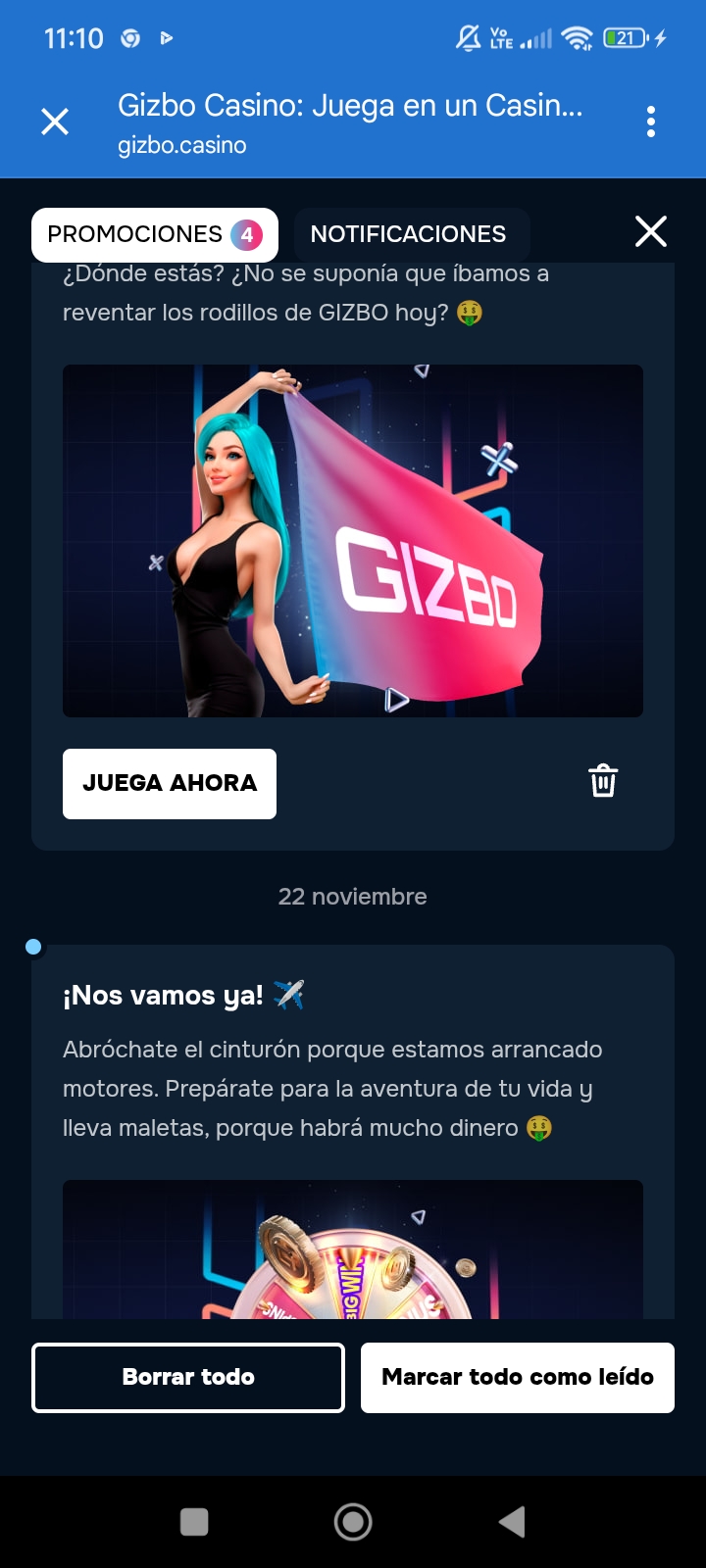Return to the home screen

pyautogui.click(x=353, y=1521)
